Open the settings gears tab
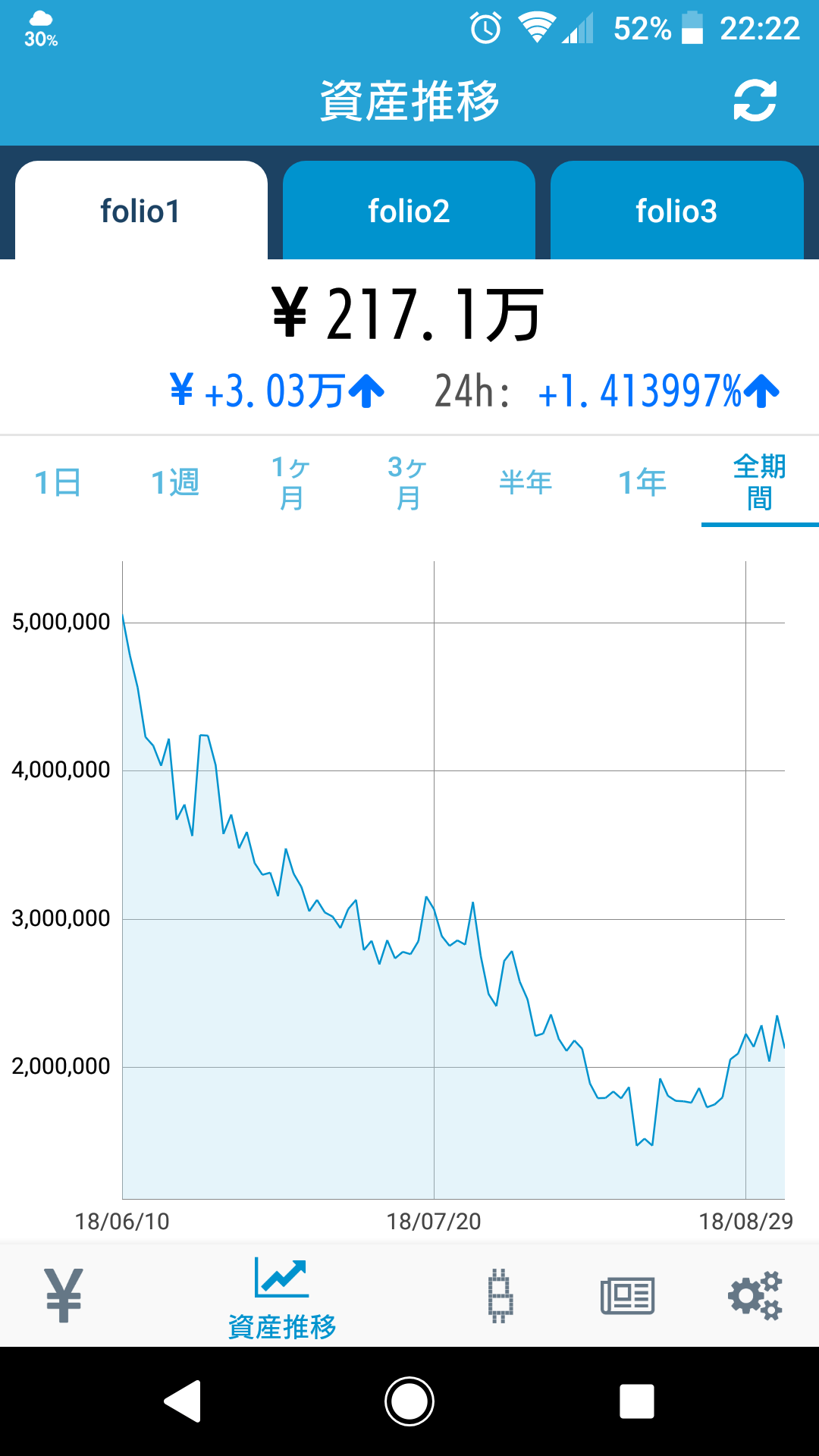This screenshot has width=819, height=1456. coord(755,1295)
